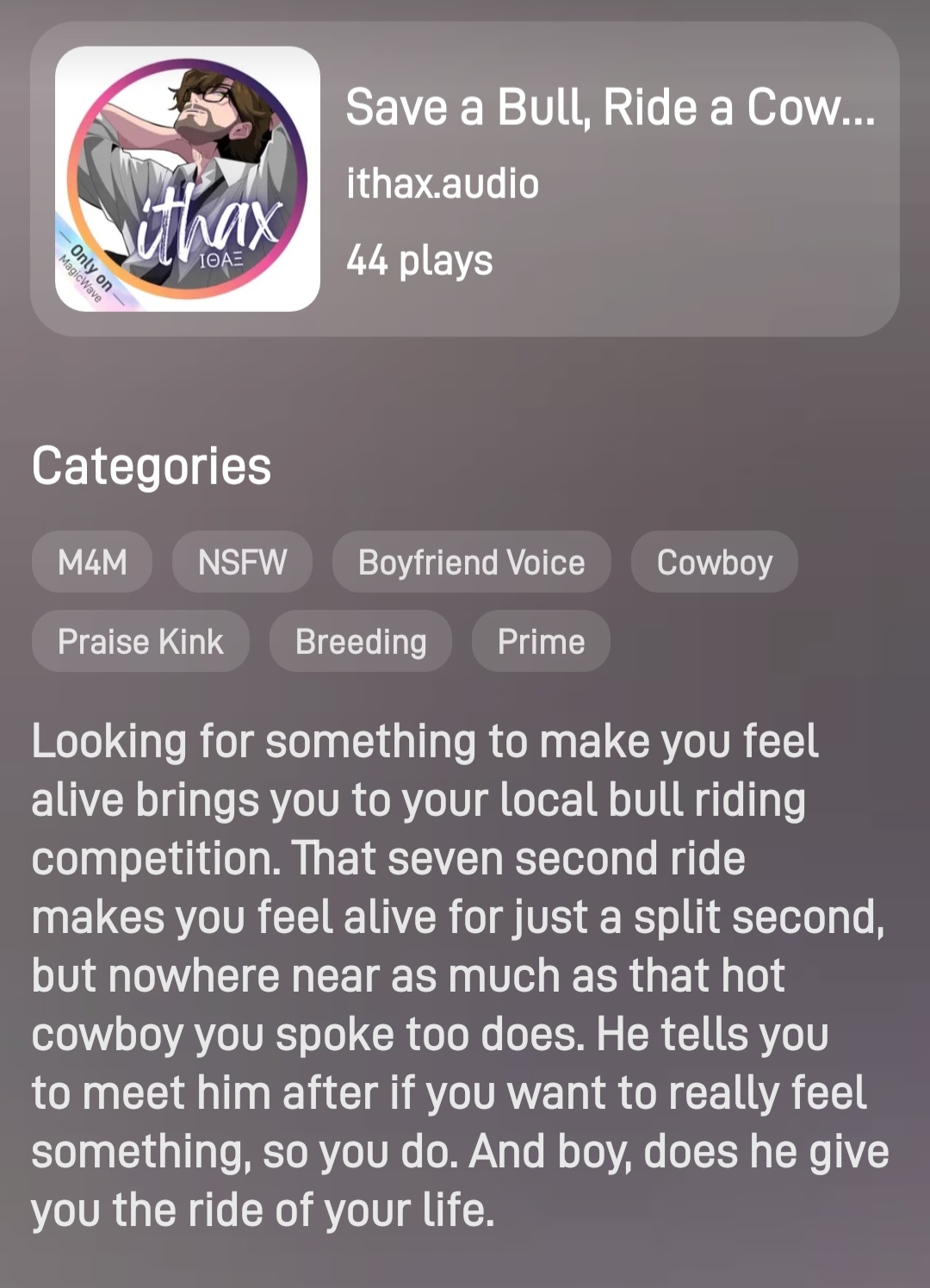Tap the NSFW category chip
This screenshot has height=1288, width=930.
[x=242, y=563]
